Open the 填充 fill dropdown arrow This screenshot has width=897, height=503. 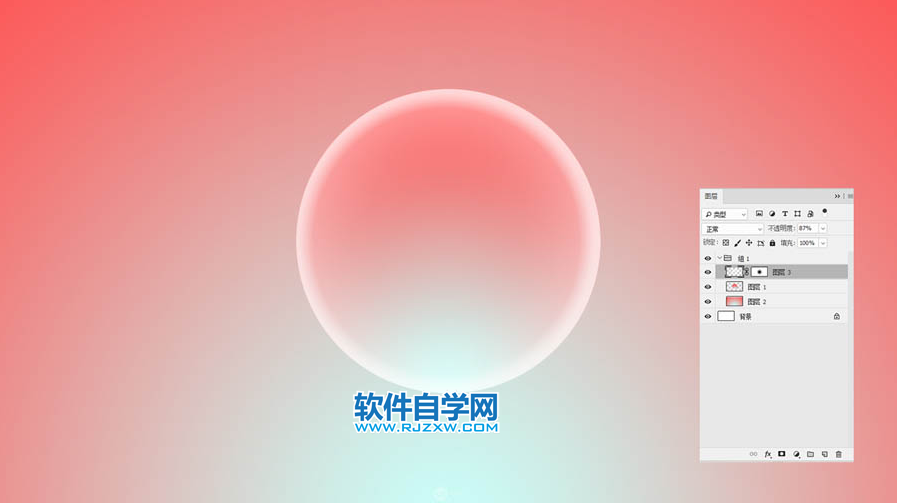tap(823, 243)
